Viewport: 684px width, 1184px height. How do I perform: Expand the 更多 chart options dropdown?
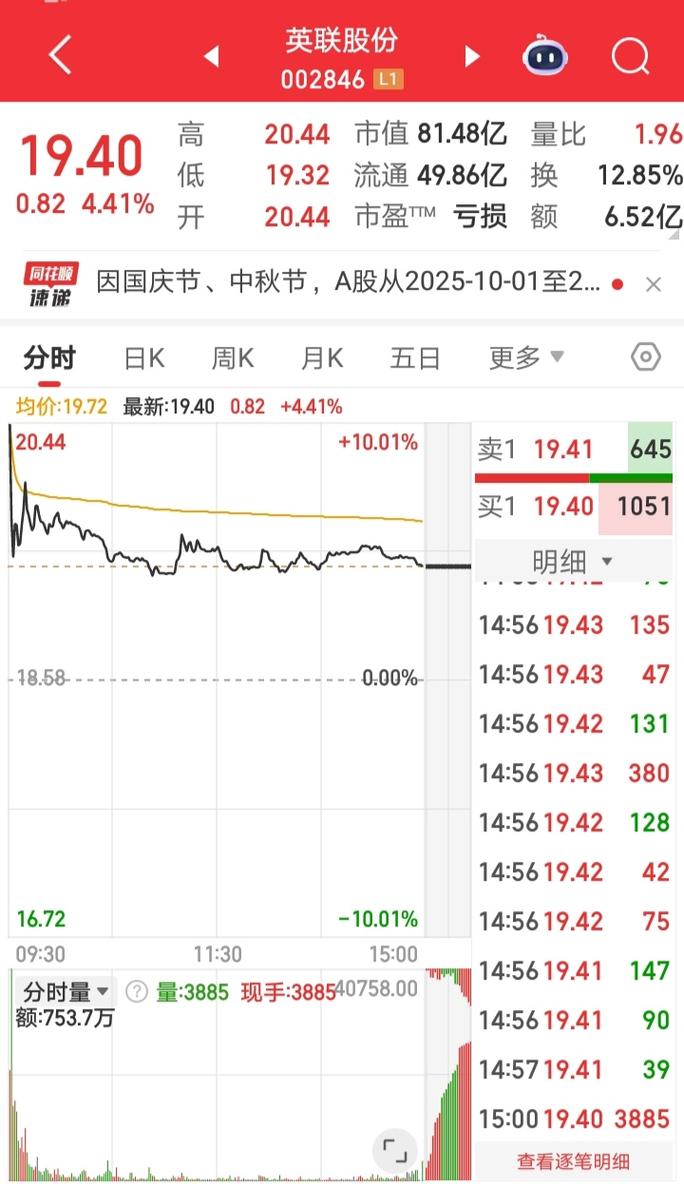coord(526,358)
